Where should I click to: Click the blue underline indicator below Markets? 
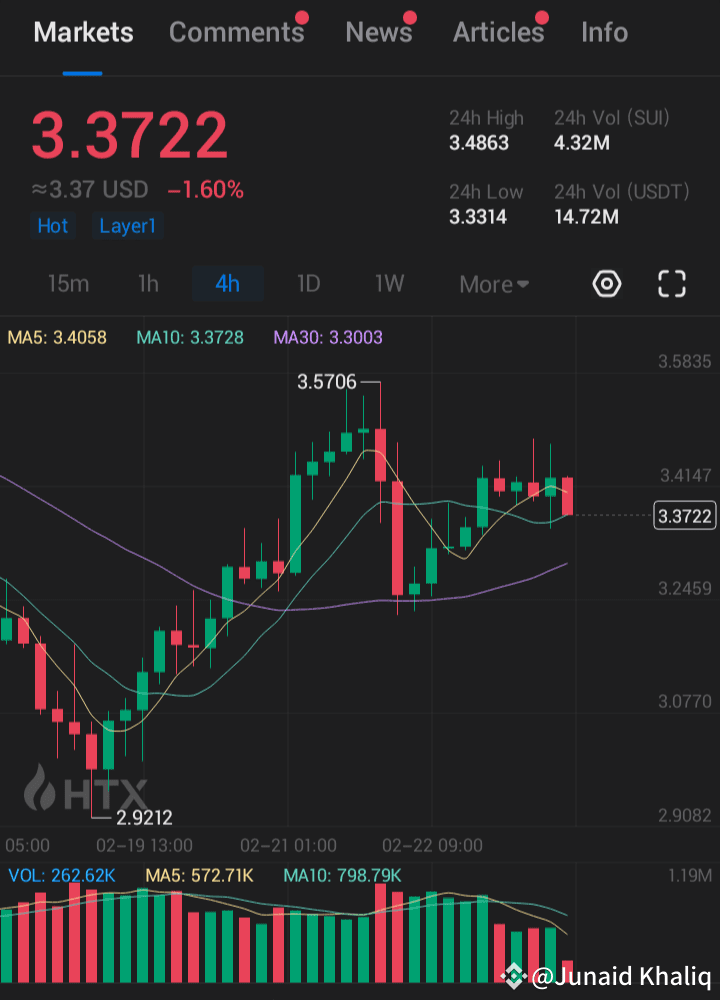pos(83,71)
